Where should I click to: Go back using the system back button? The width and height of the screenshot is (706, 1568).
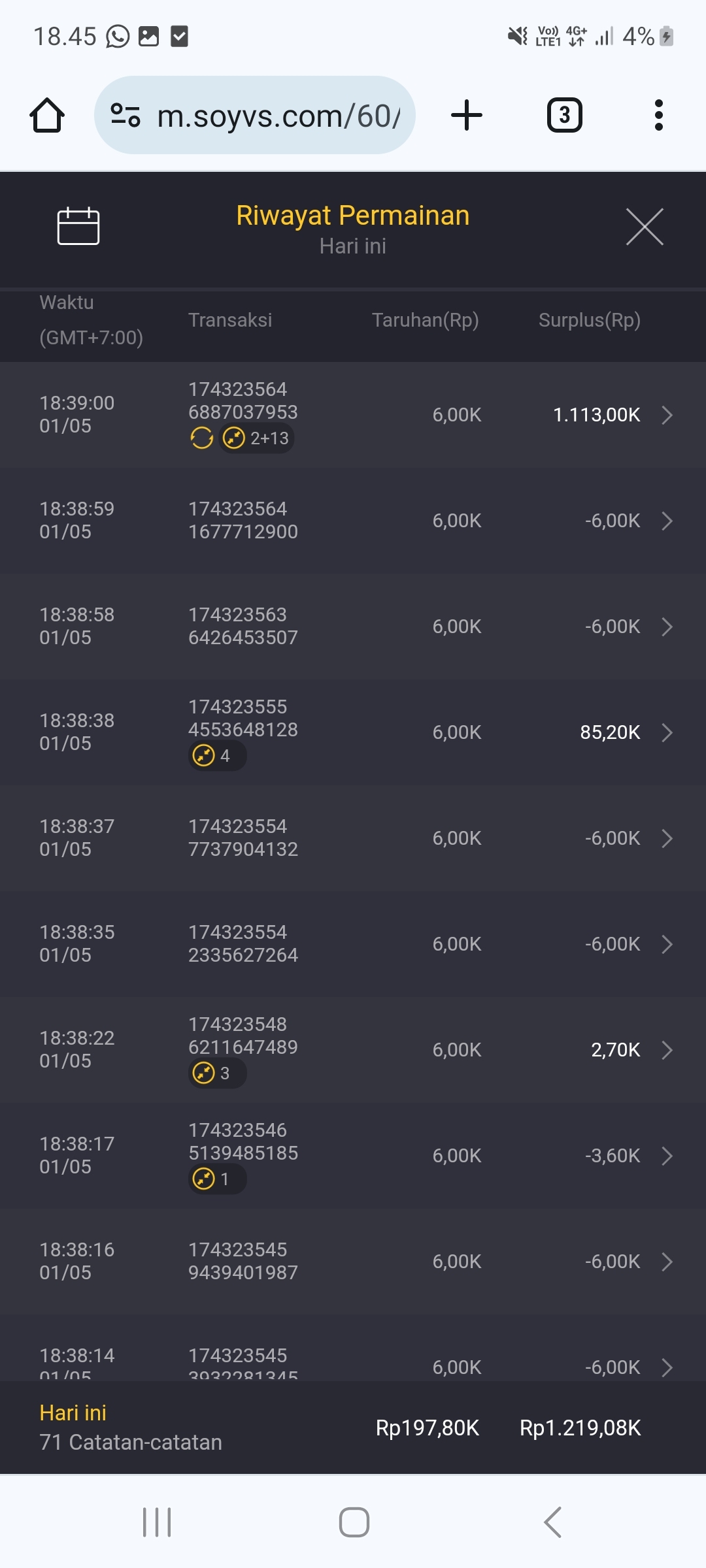(552, 1522)
